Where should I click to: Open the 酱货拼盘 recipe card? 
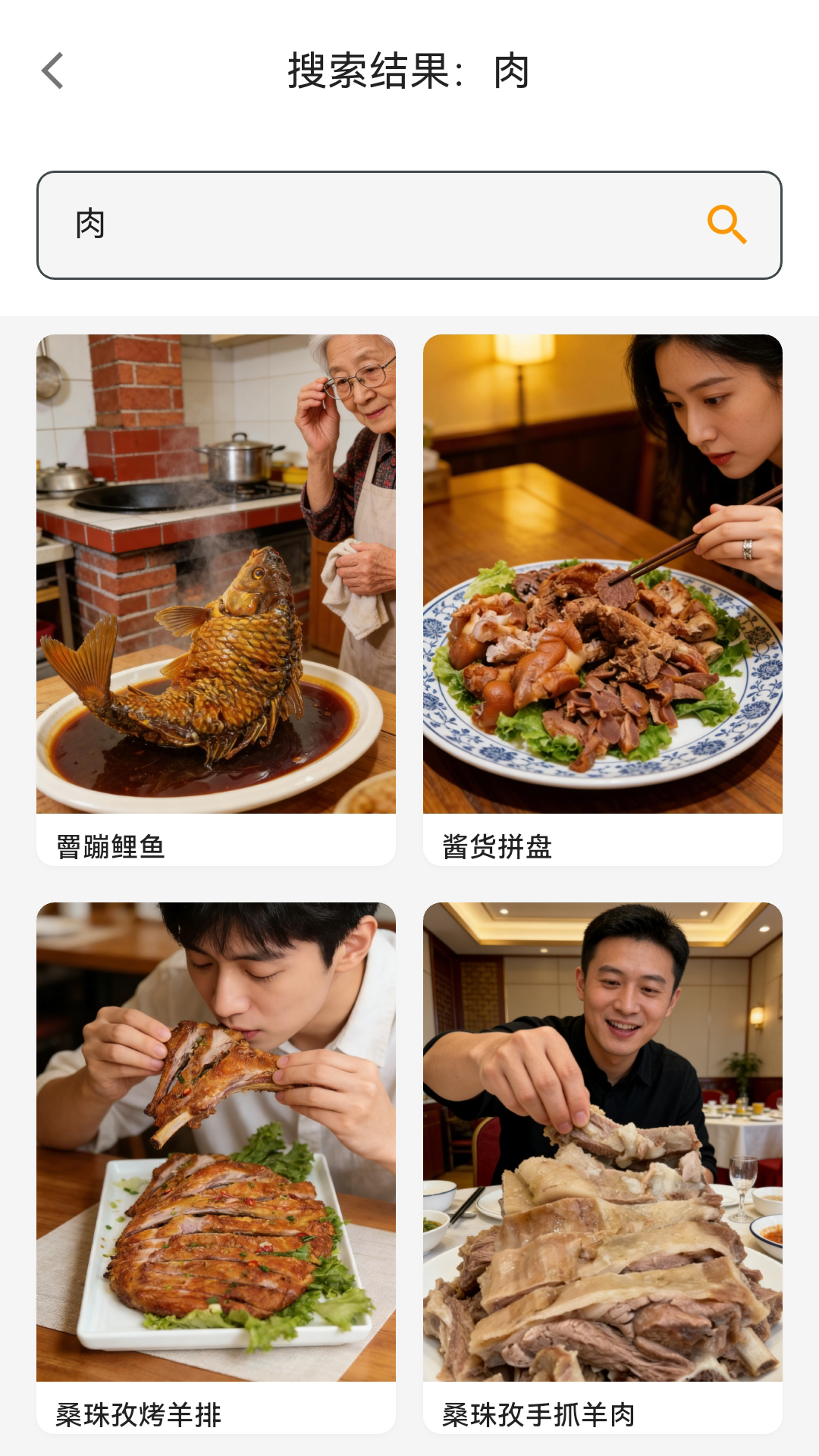602,599
